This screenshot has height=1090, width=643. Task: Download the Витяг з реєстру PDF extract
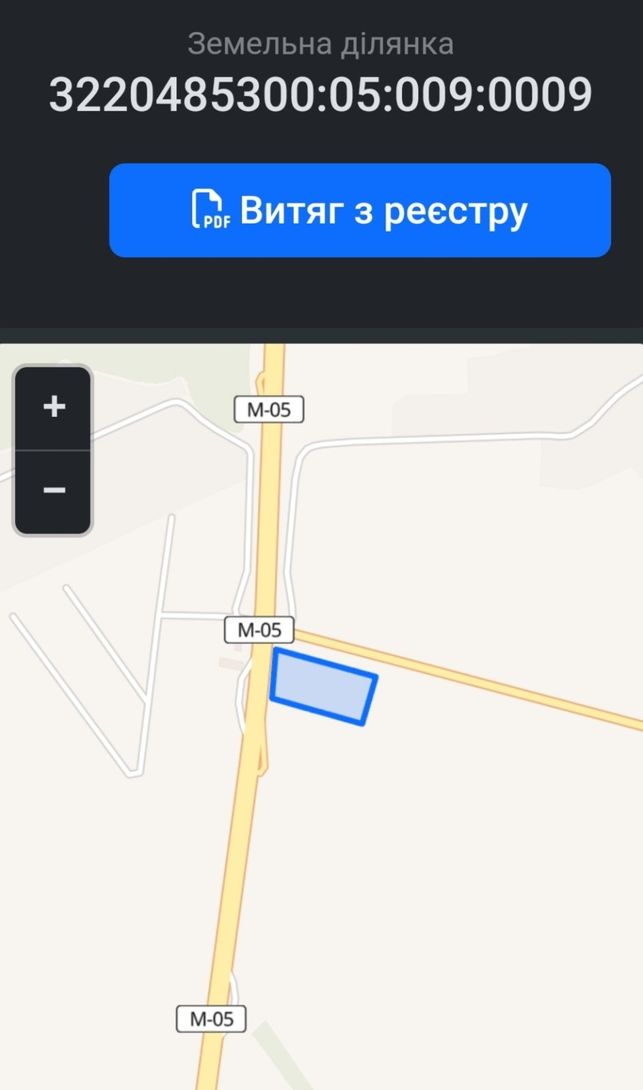pos(360,210)
